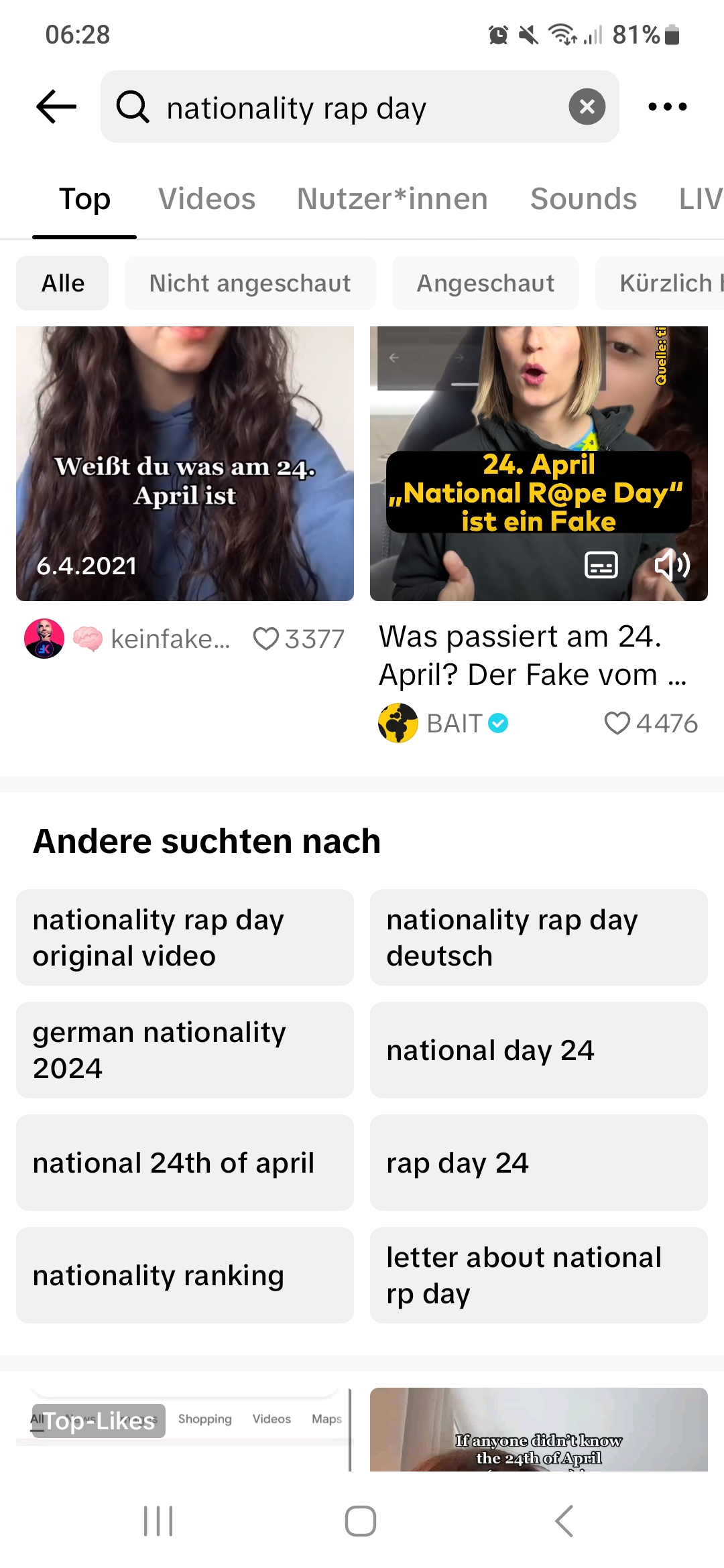
Task: Go back using the top arrow
Action: (x=56, y=107)
